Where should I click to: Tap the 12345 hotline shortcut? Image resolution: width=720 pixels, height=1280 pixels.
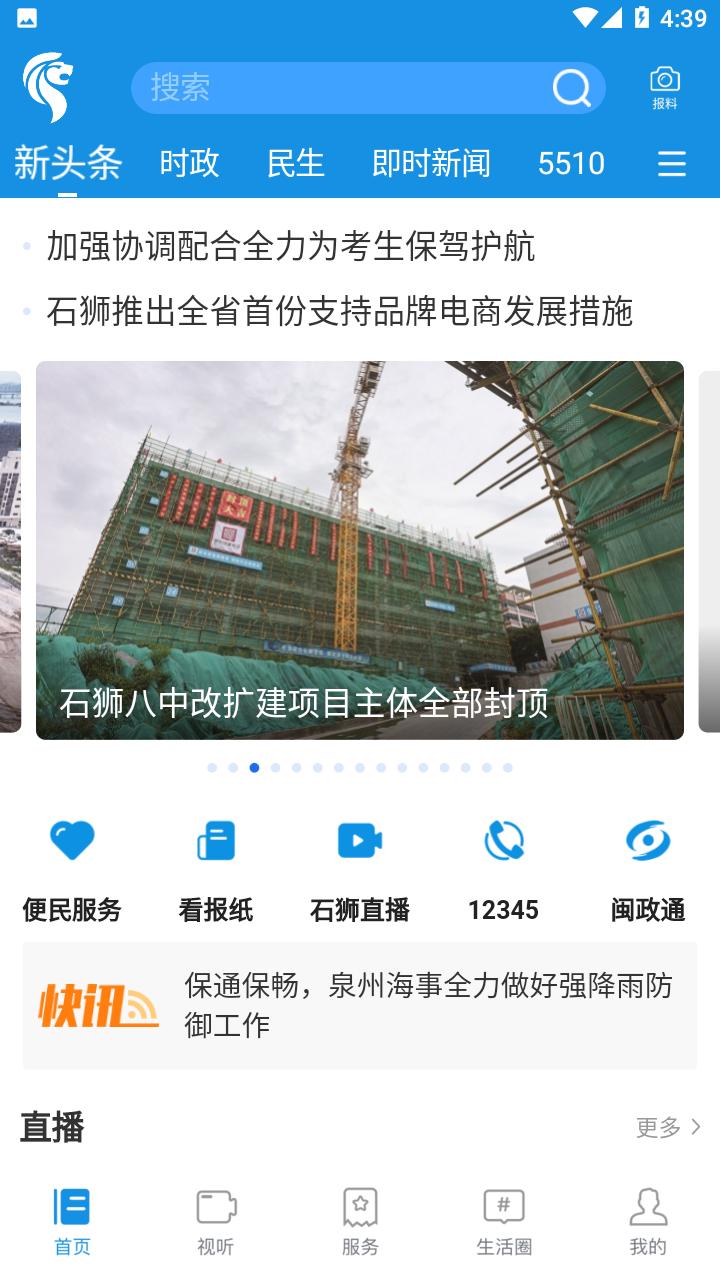[x=504, y=865]
